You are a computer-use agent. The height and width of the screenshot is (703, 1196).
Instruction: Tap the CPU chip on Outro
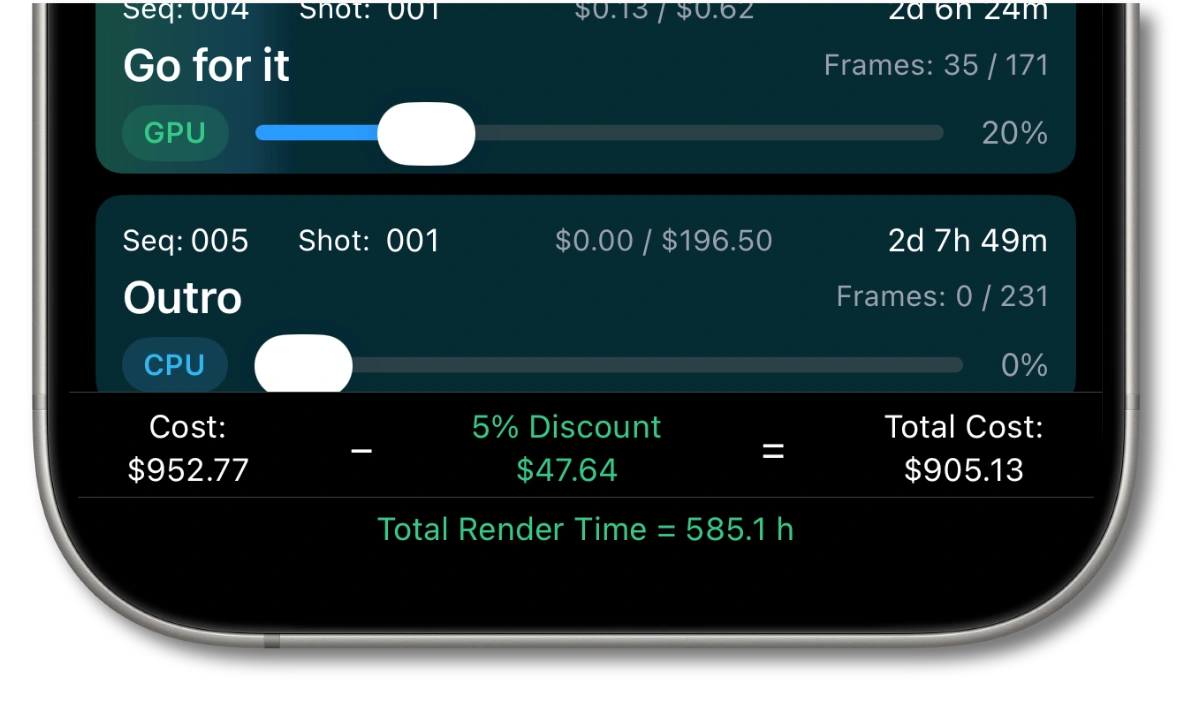(175, 365)
